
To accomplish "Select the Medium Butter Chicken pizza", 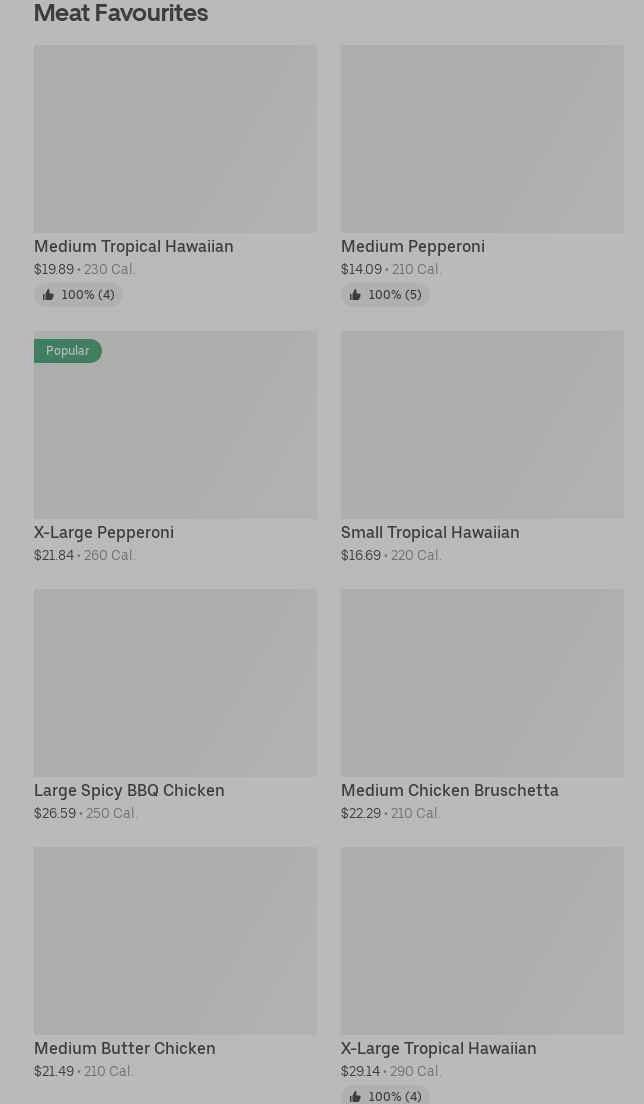I will tap(175, 942).
